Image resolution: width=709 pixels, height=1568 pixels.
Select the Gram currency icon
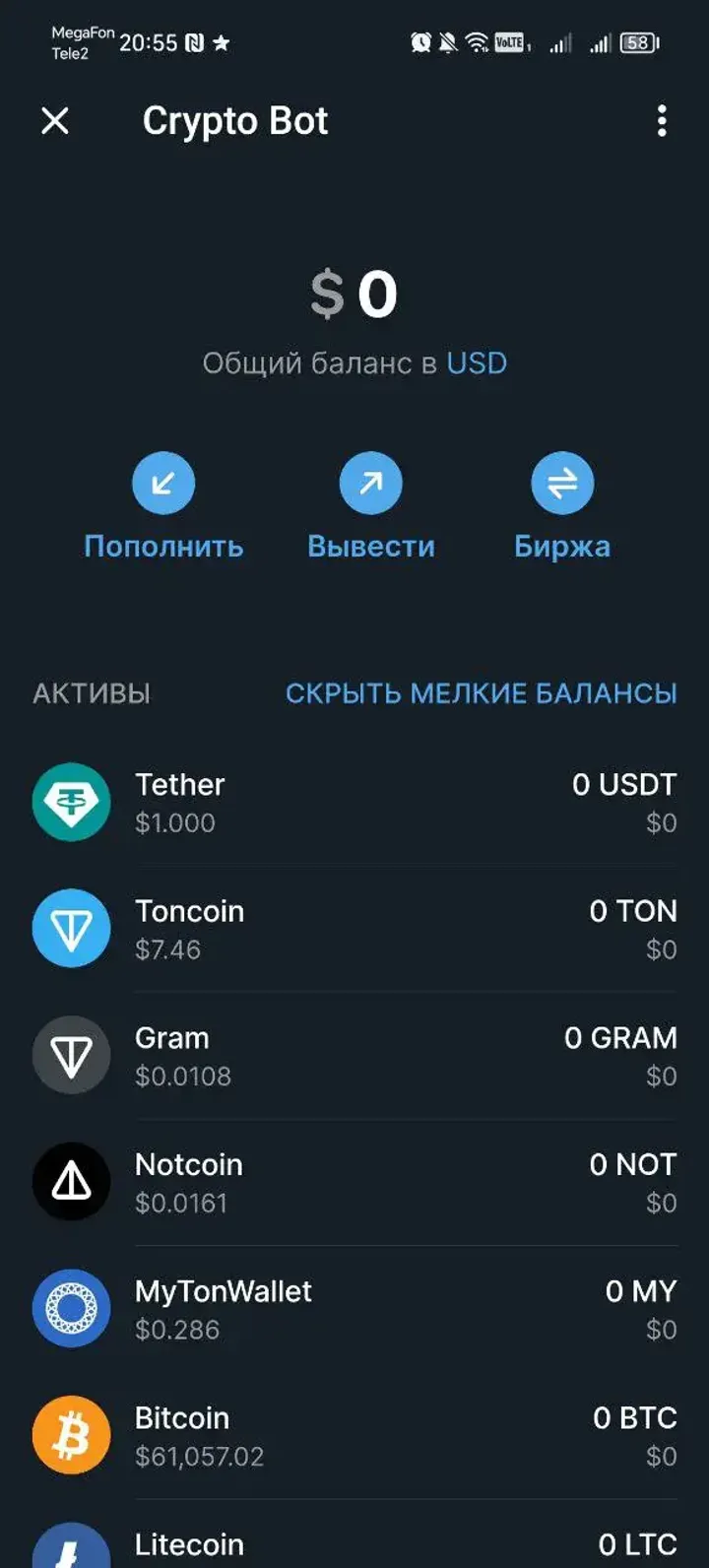click(x=71, y=1054)
